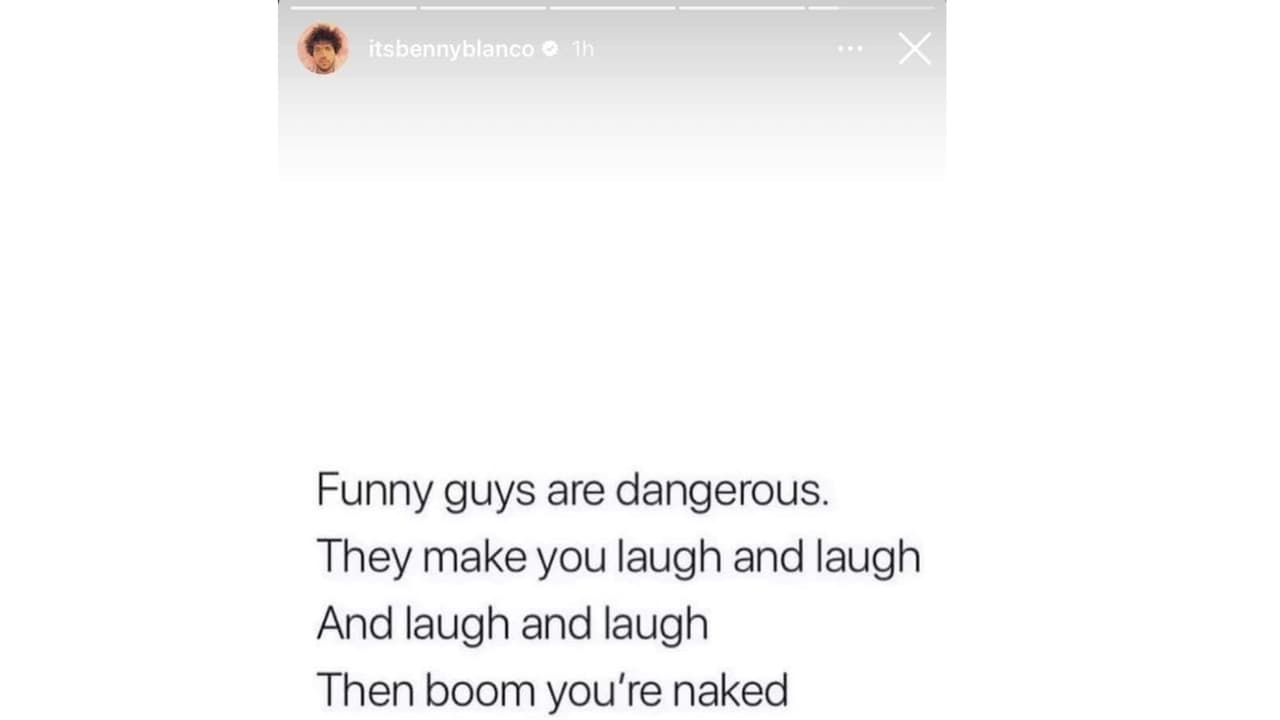1280x720 pixels.
Task: Open itsbennyblanco's profile picture
Action: click(323, 48)
